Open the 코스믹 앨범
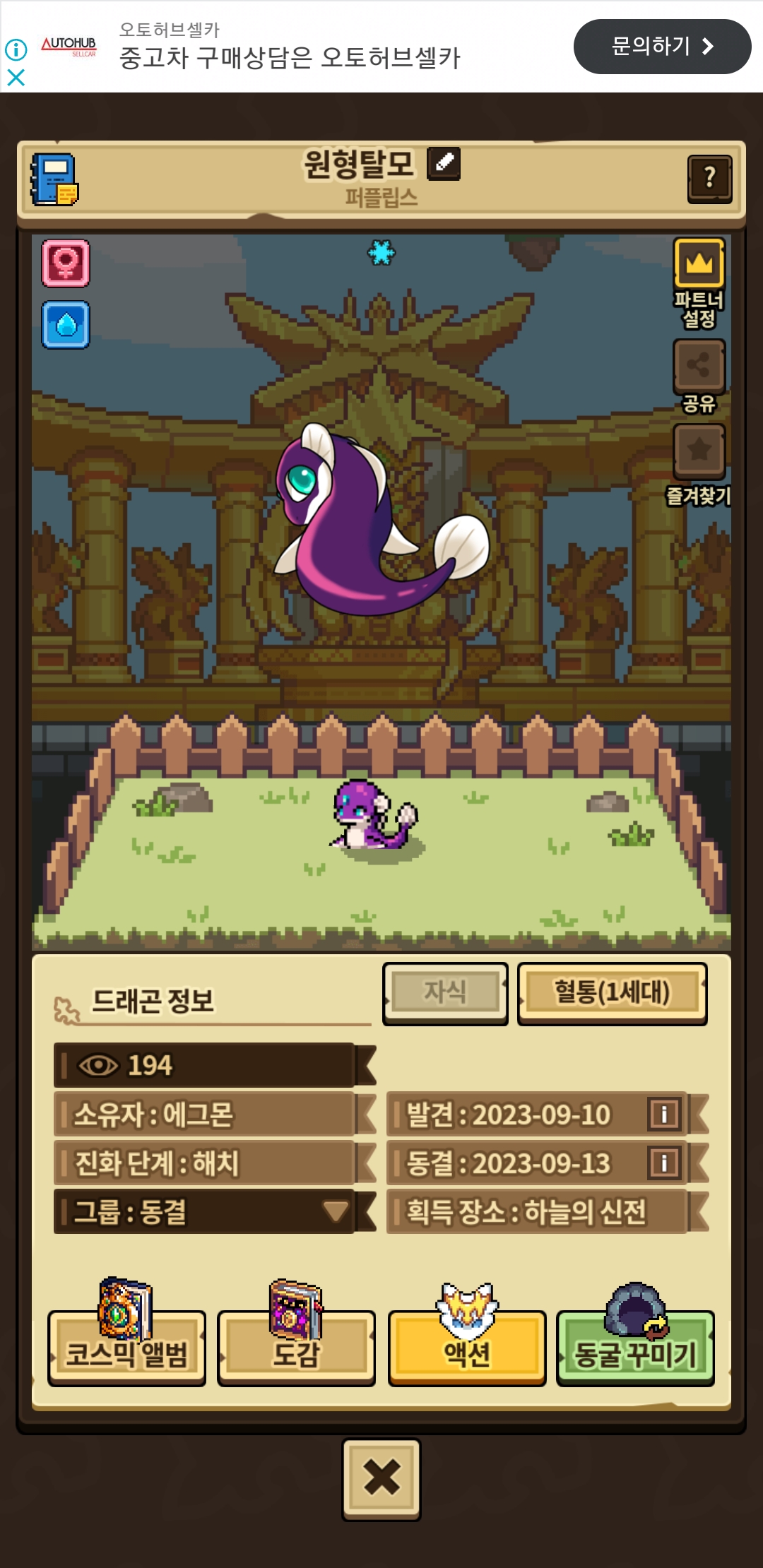 coord(126,1348)
